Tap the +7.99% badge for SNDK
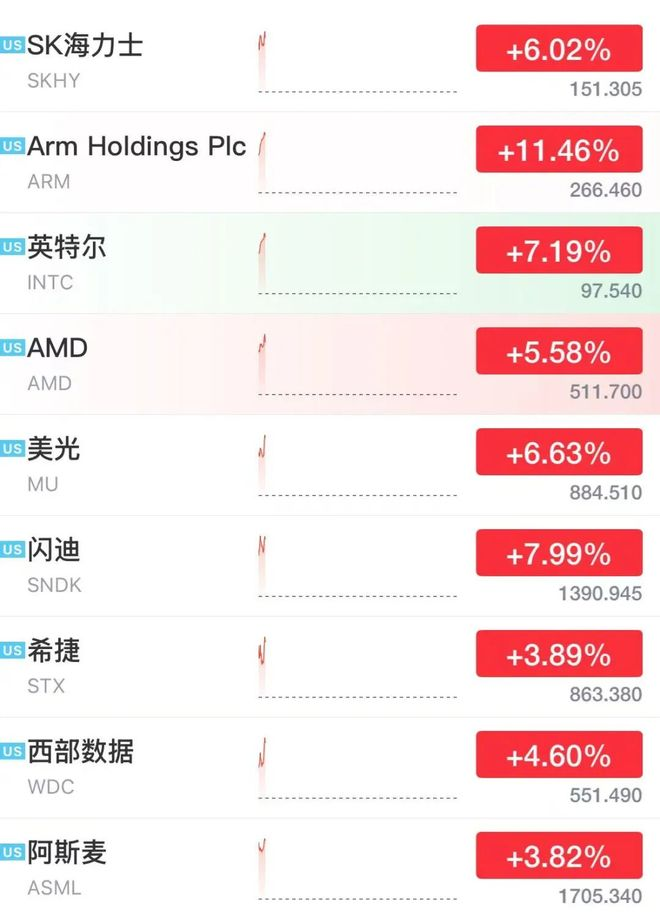Viewport: 660px width, 917px height. 559,553
